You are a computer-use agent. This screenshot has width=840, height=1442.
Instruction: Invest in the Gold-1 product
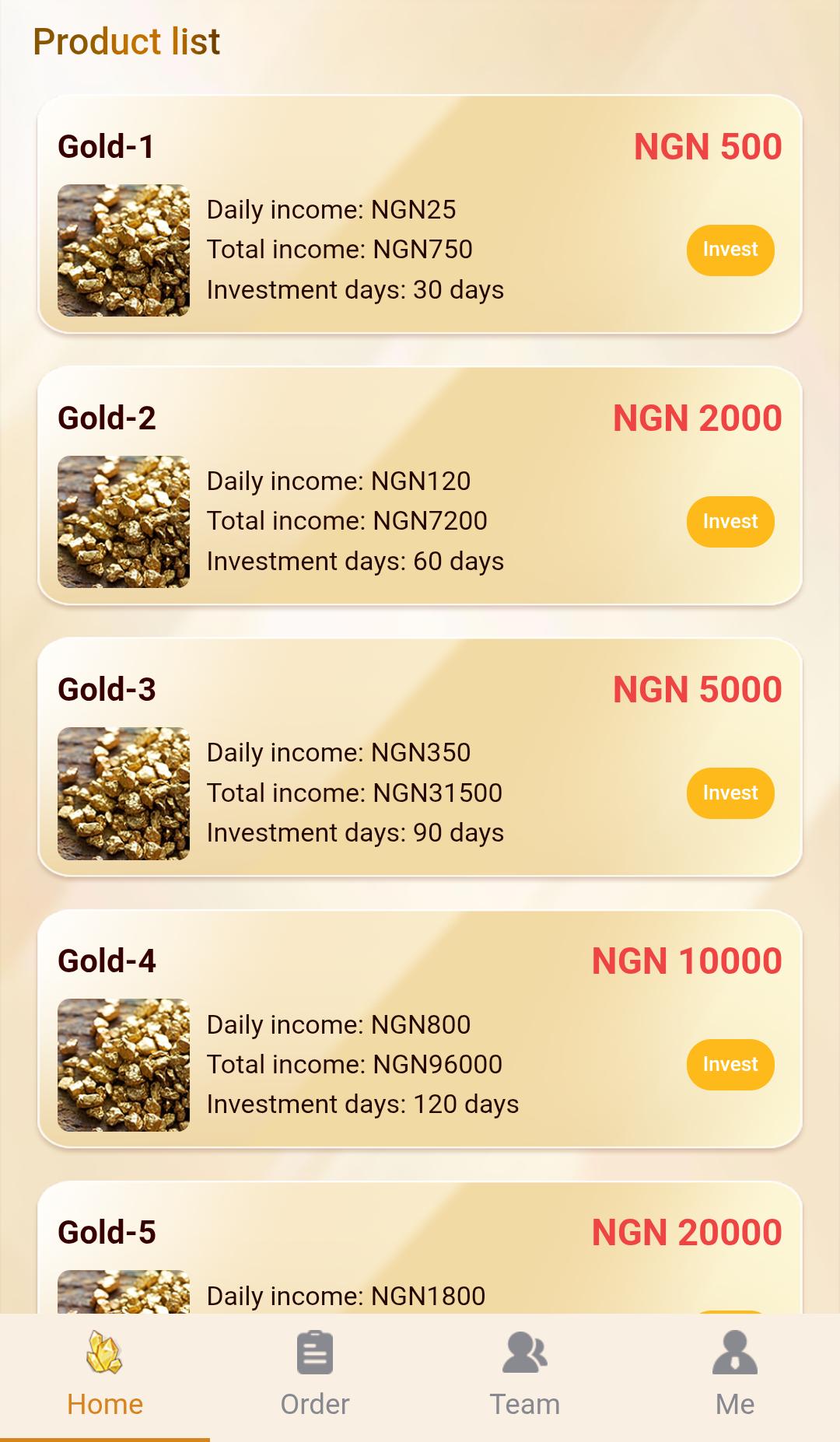point(730,249)
